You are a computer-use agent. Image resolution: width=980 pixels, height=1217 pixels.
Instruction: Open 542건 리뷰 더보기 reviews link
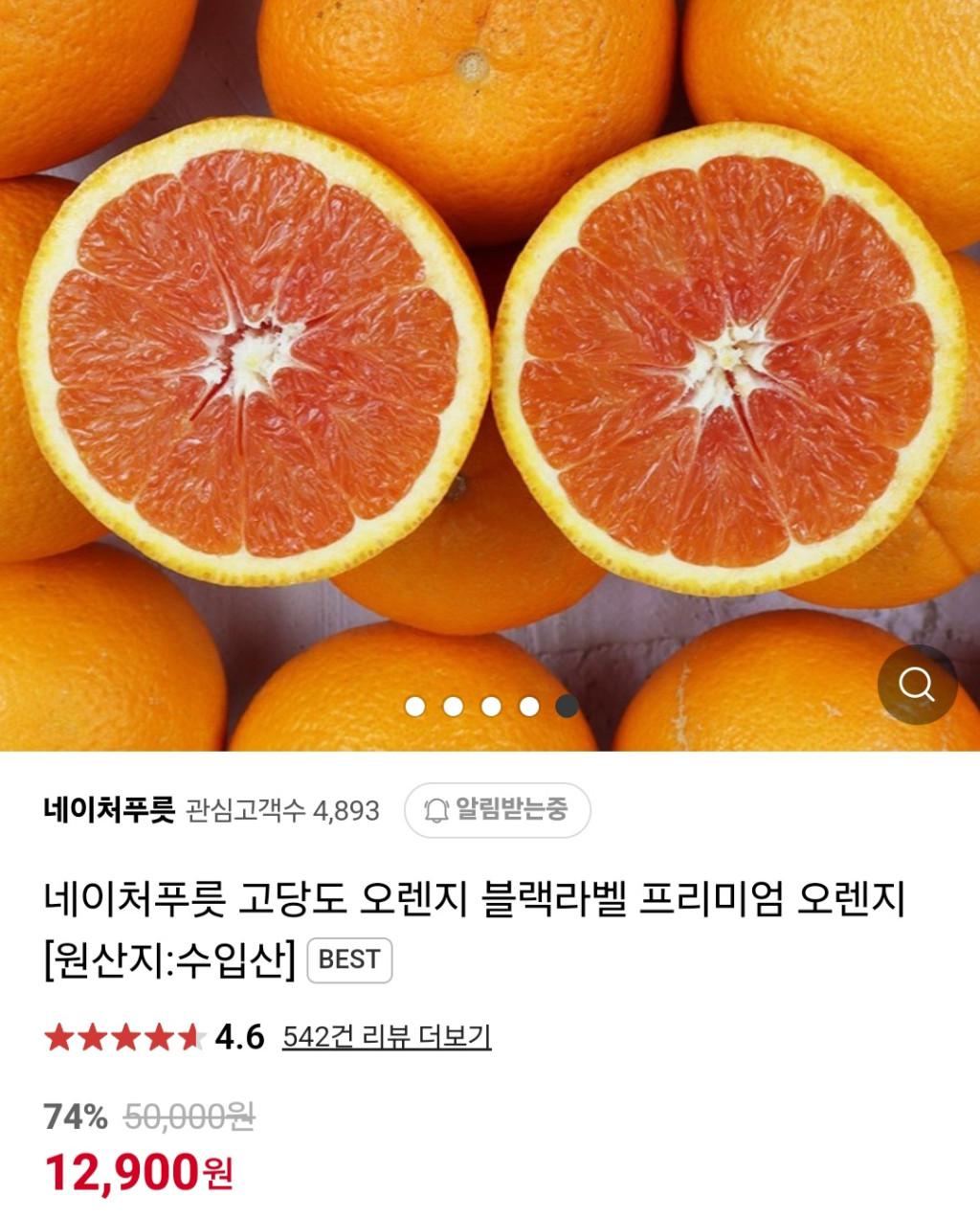click(x=387, y=1036)
